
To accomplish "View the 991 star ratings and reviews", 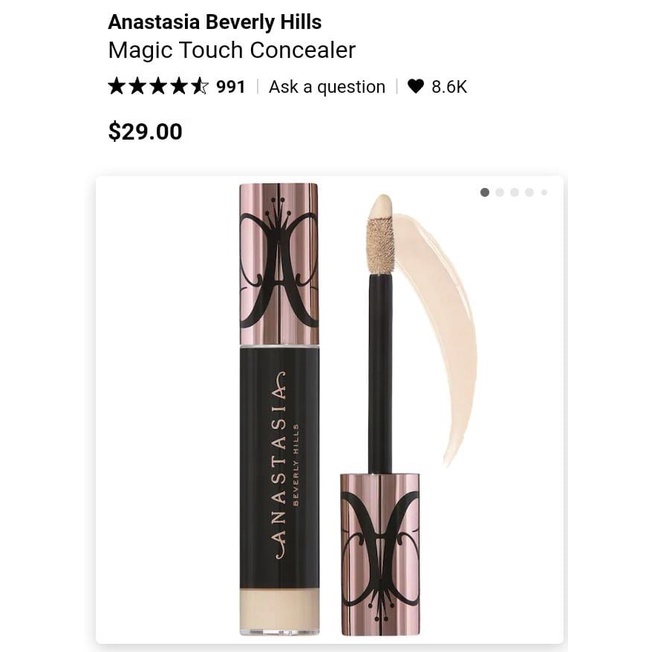I will click(176, 87).
